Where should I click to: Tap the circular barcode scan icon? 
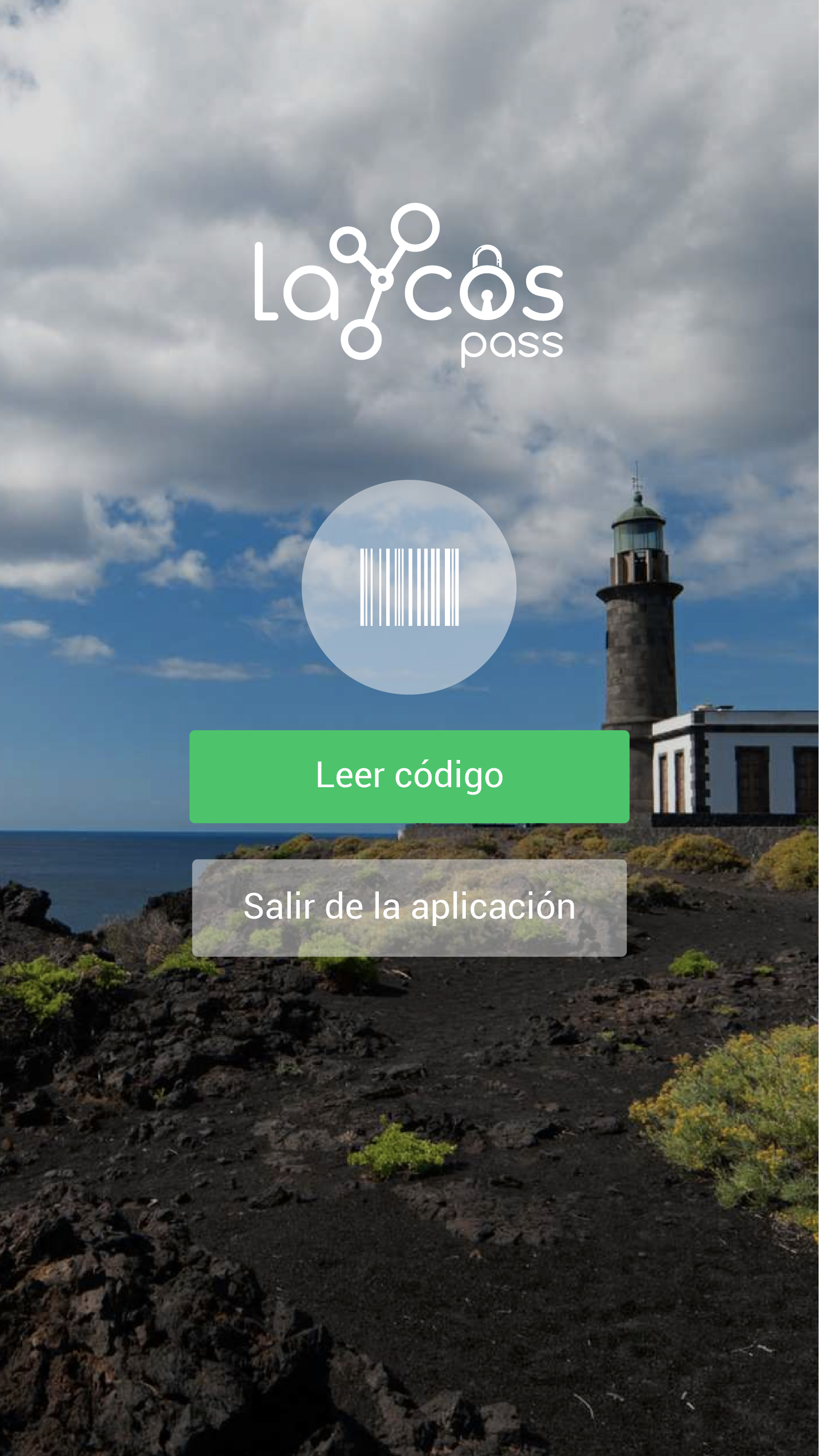click(x=409, y=587)
